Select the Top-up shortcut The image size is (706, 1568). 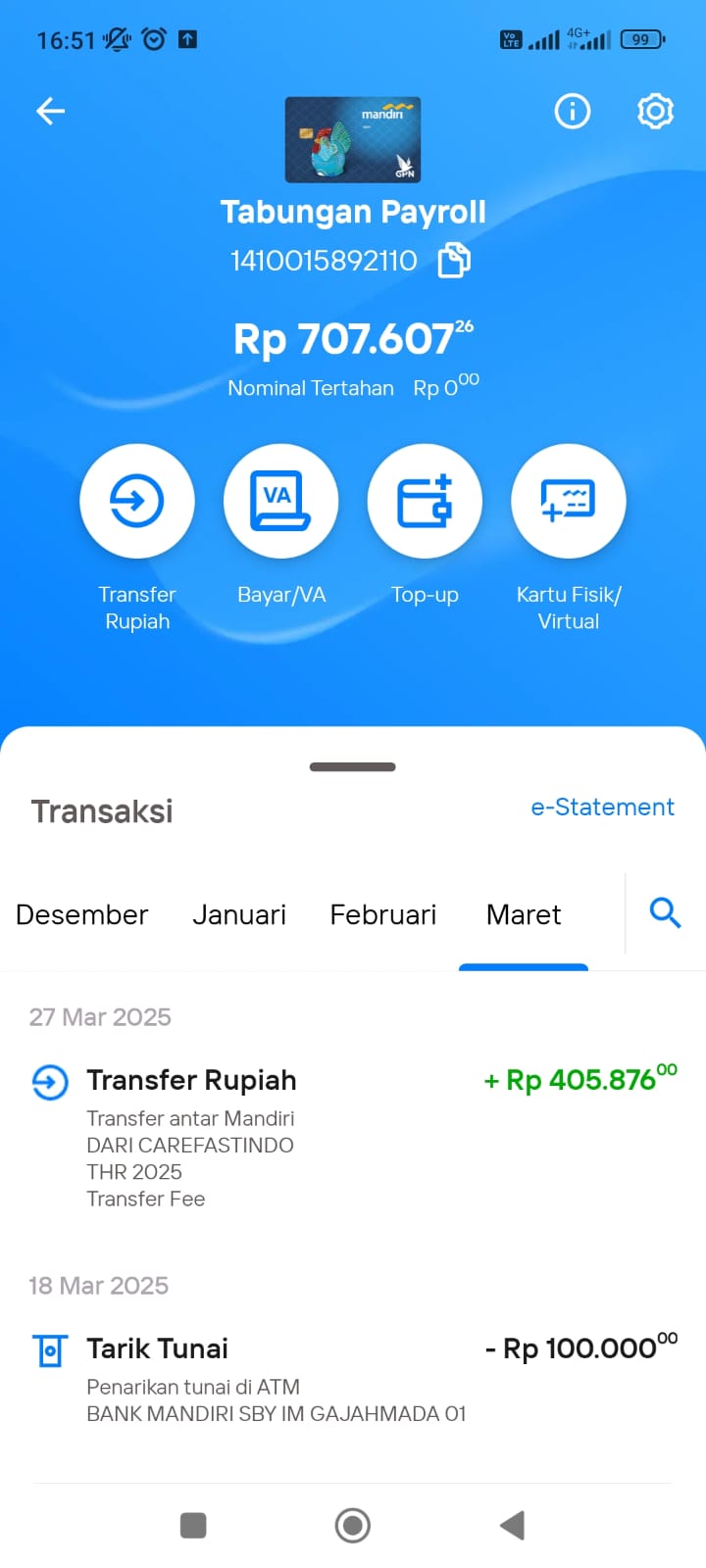(x=425, y=501)
